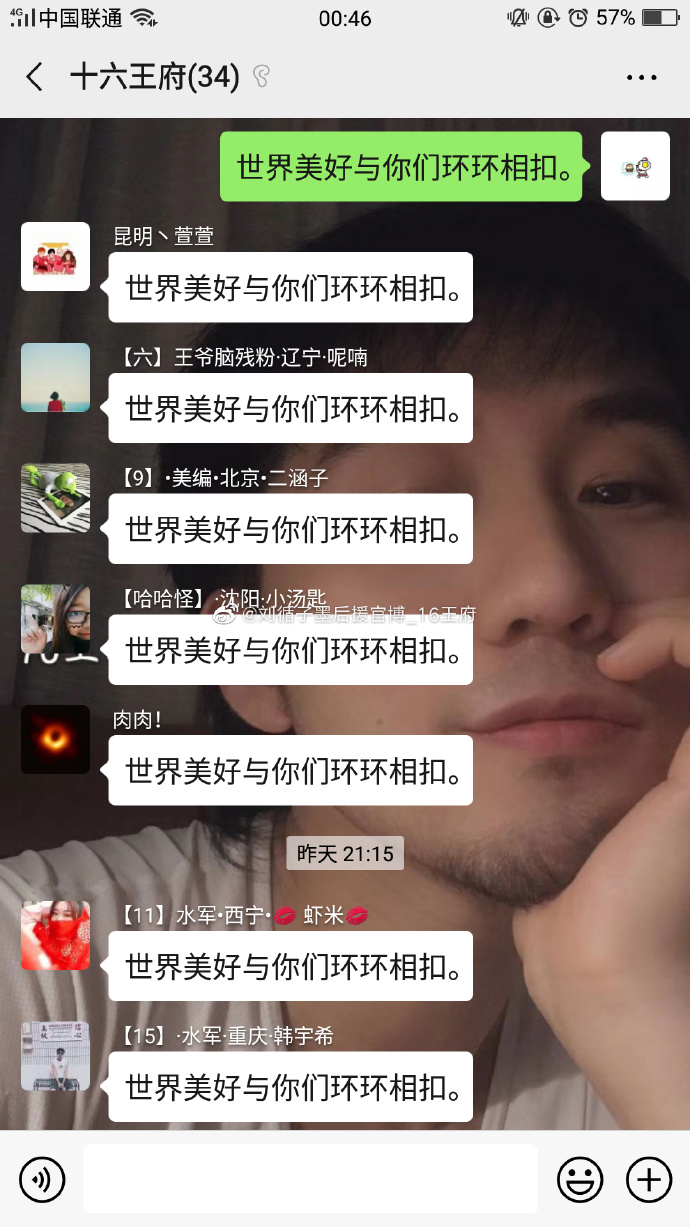This screenshot has width=690, height=1227.
Task: Open avatar of 美编·北京·二涵子
Action: [55, 498]
